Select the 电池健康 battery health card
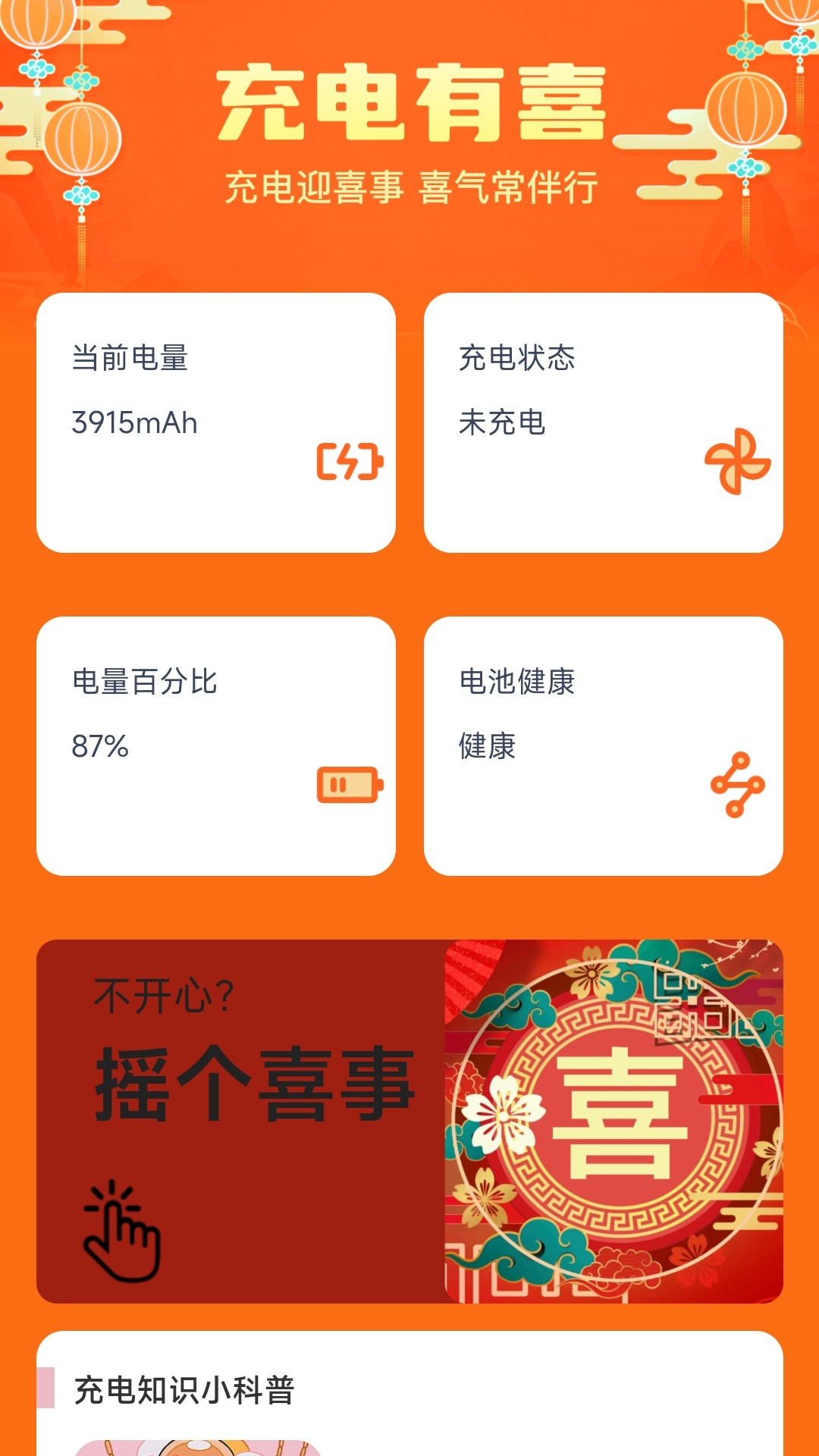This screenshot has width=819, height=1456. (603, 747)
